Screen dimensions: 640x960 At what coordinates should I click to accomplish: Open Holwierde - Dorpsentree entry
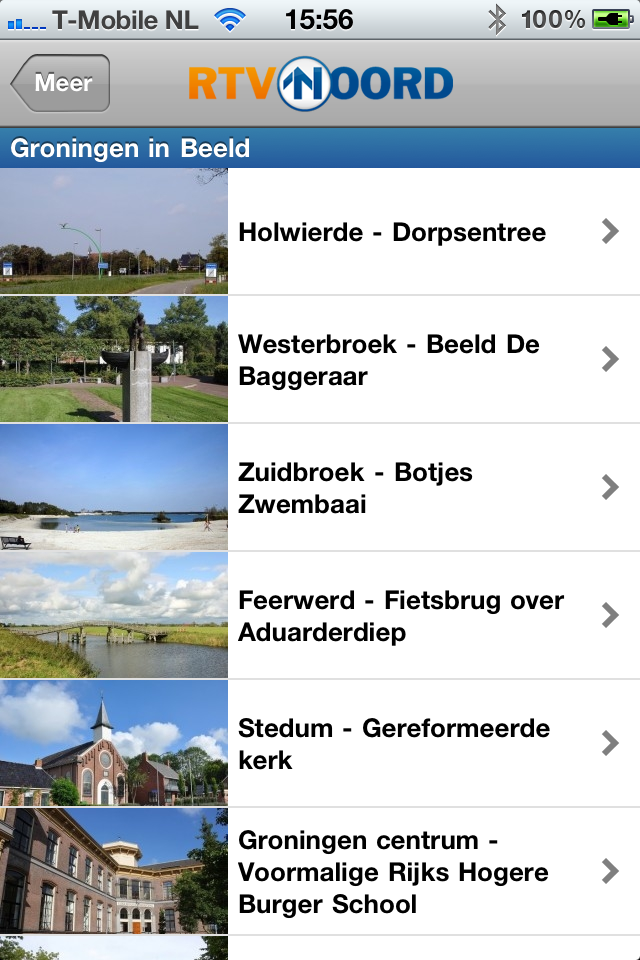(x=392, y=232)
